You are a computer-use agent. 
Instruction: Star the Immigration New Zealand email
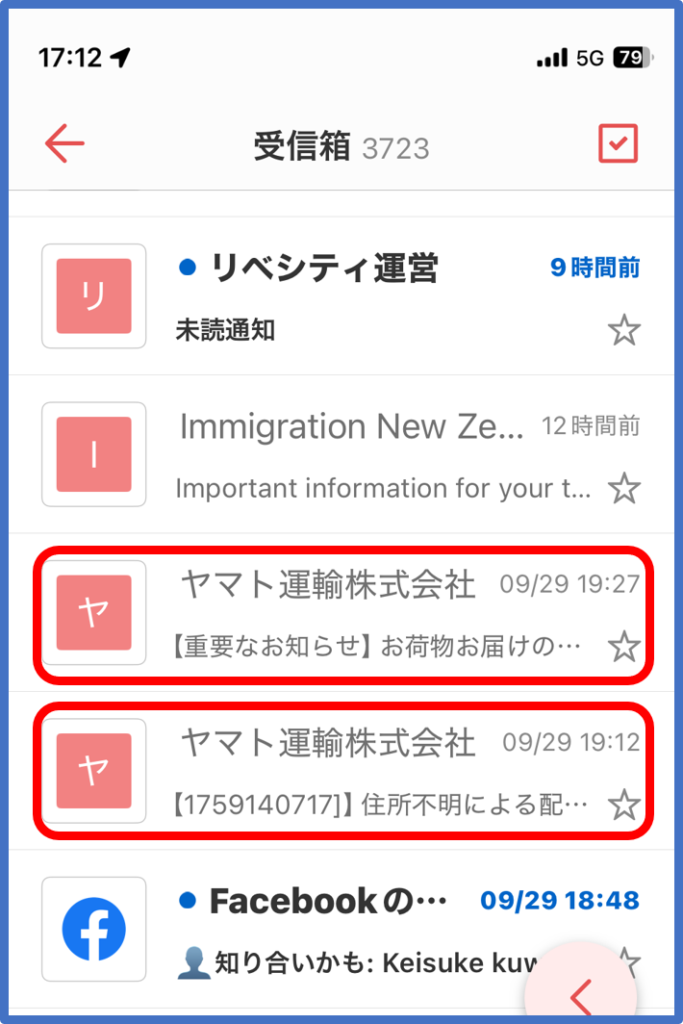click(x=624, y=489)
